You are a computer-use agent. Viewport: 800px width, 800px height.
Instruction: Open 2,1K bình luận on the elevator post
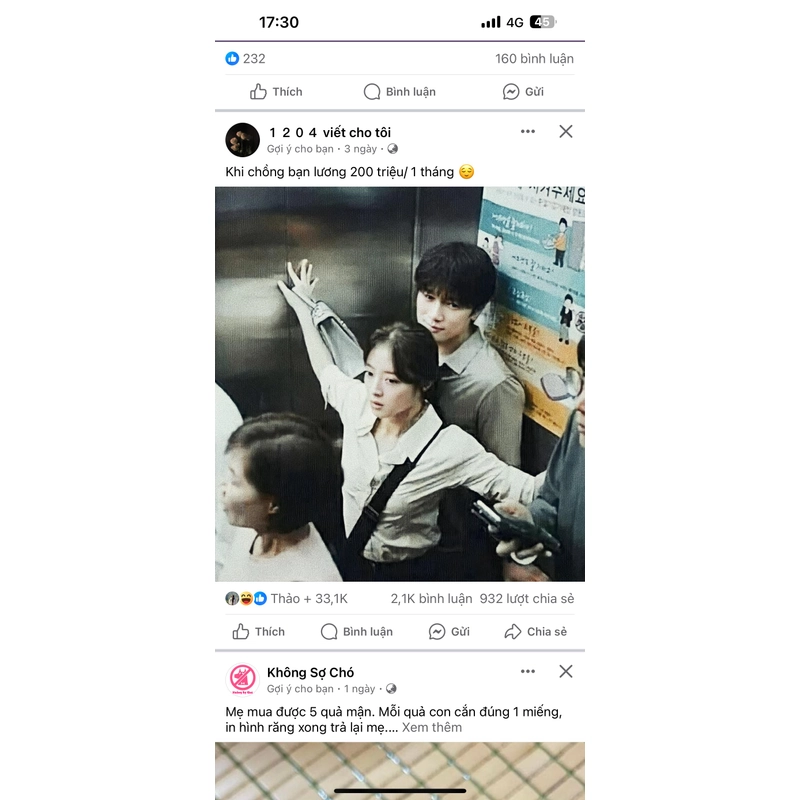pos(431,598)
